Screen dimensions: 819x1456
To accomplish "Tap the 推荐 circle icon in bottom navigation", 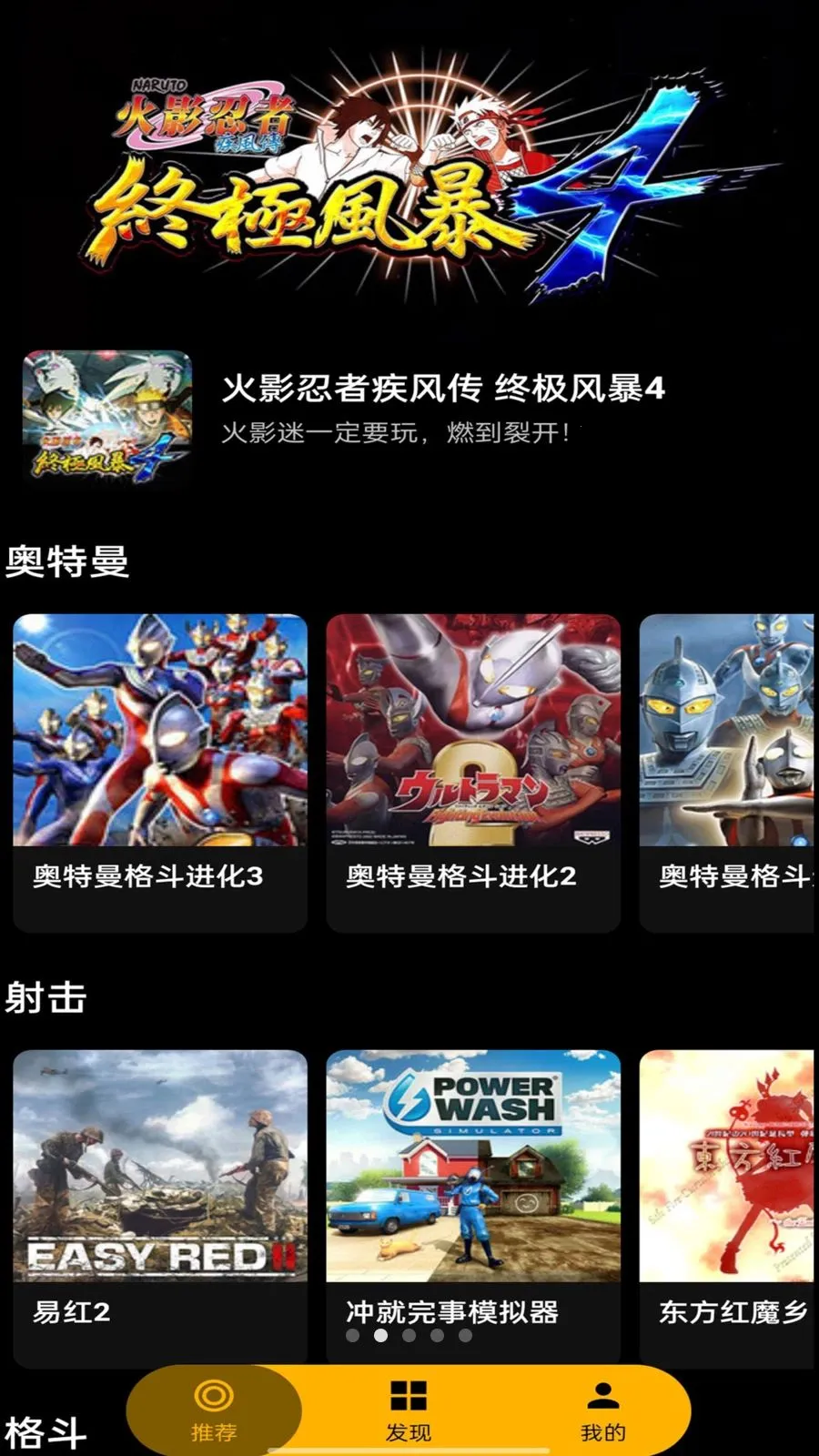I will (213, 1394).
